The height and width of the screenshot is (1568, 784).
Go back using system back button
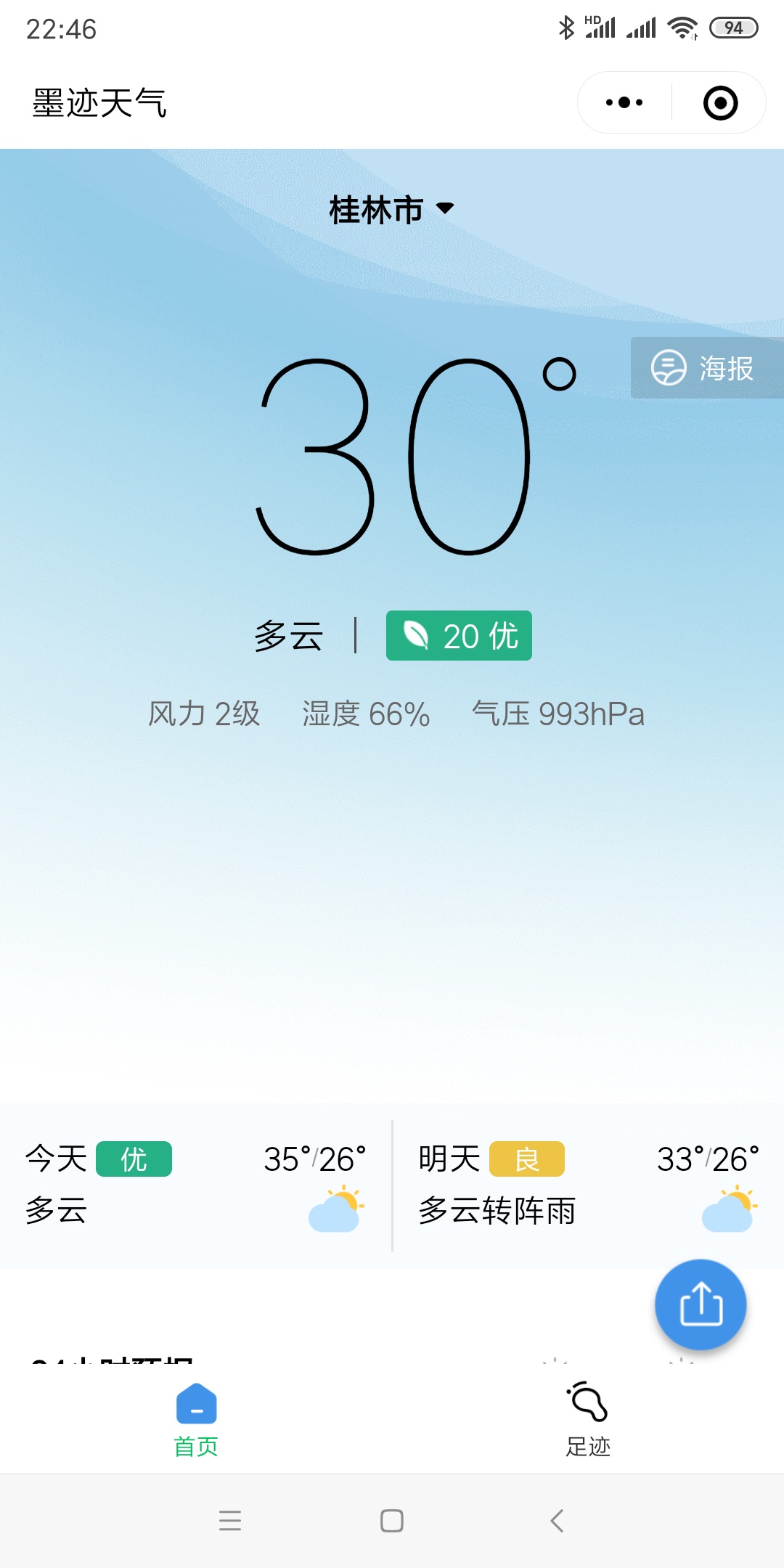click(x=557, y=1520)
